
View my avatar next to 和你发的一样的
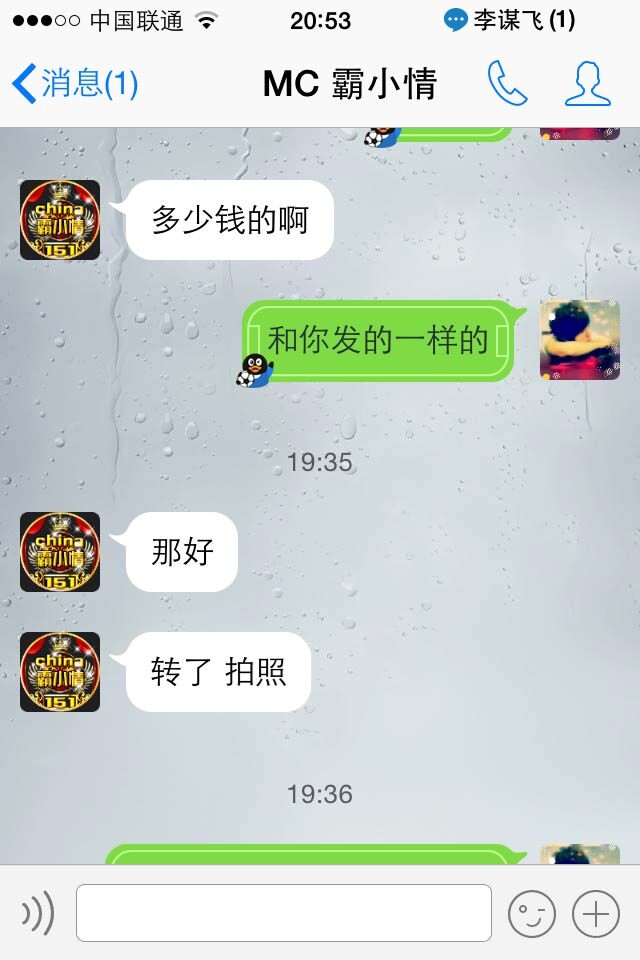click(x=580, y=340)
